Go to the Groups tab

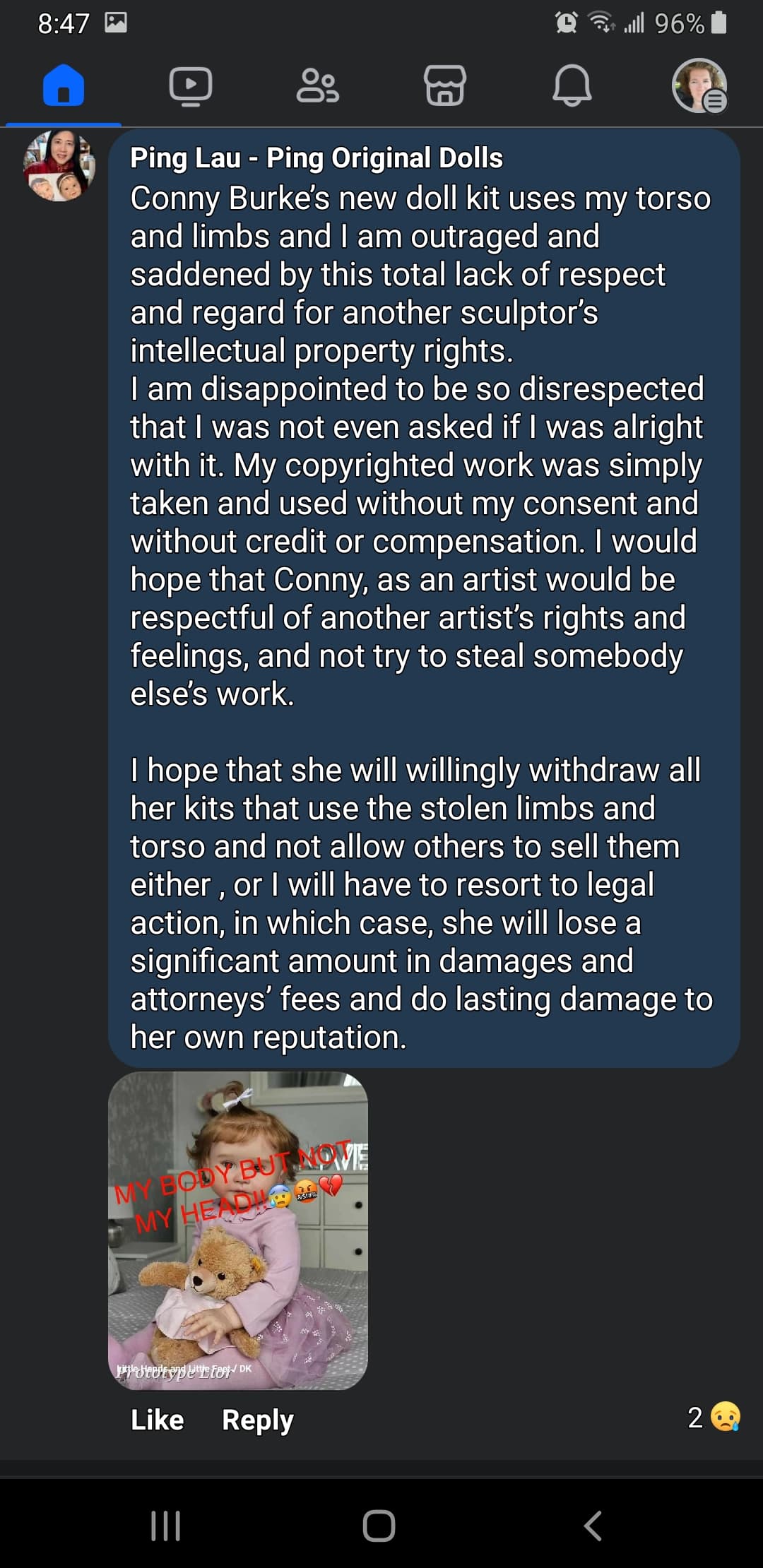pos(317,86)
